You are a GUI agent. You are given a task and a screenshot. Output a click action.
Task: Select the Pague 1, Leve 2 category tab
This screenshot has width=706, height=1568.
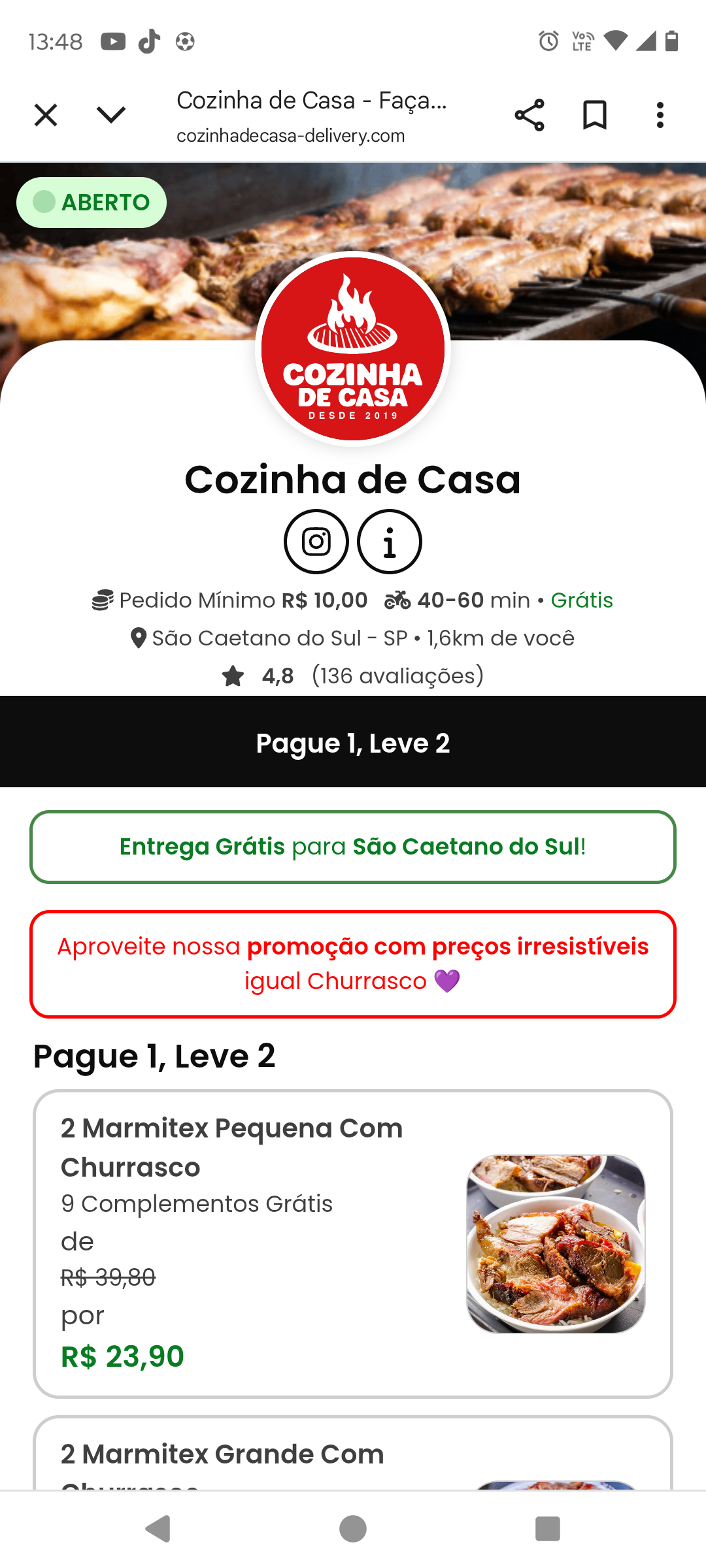(x=353, y=742)
